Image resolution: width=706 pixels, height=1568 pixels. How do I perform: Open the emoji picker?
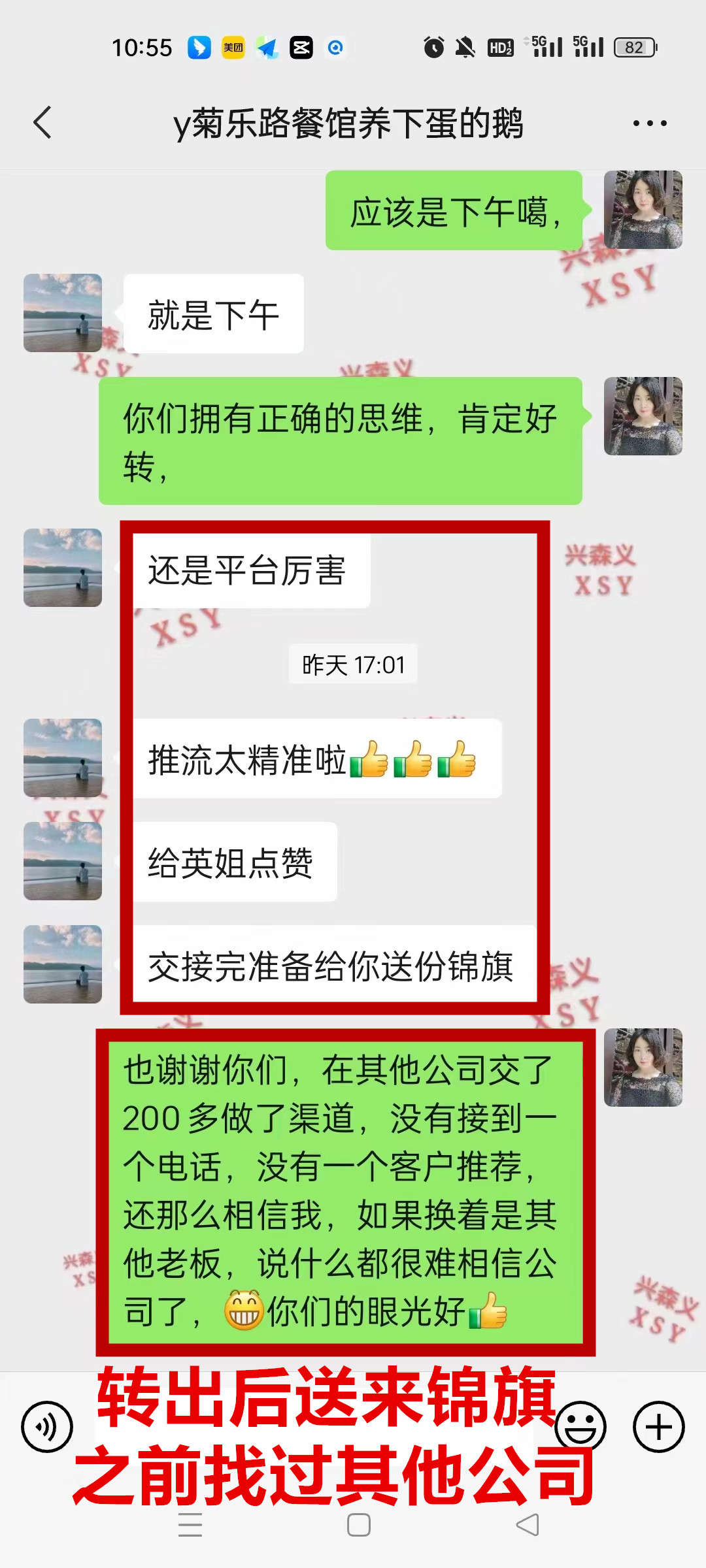click(x=580, y=1426)
